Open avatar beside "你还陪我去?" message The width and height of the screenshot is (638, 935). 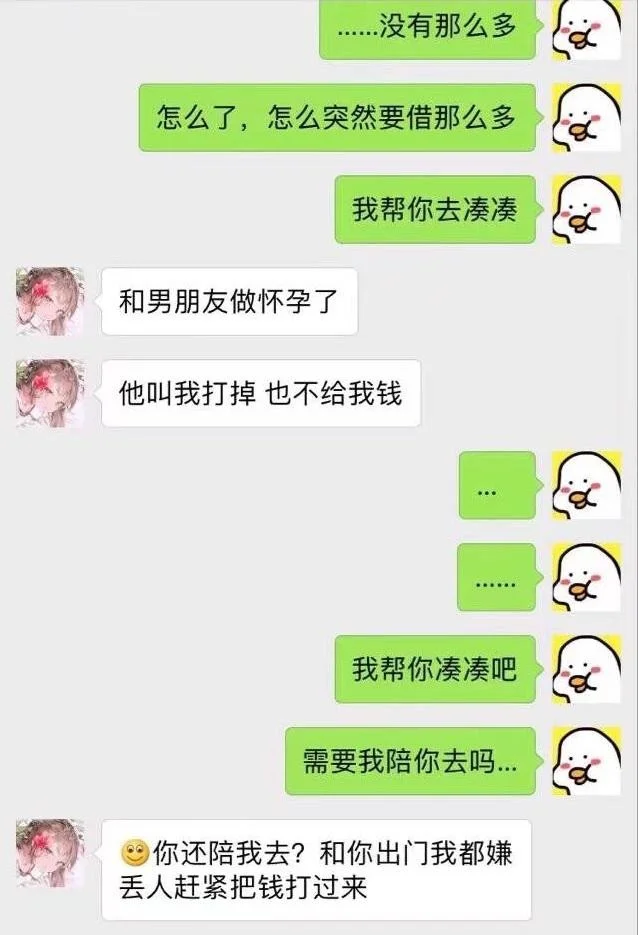[x=50, y=853]
